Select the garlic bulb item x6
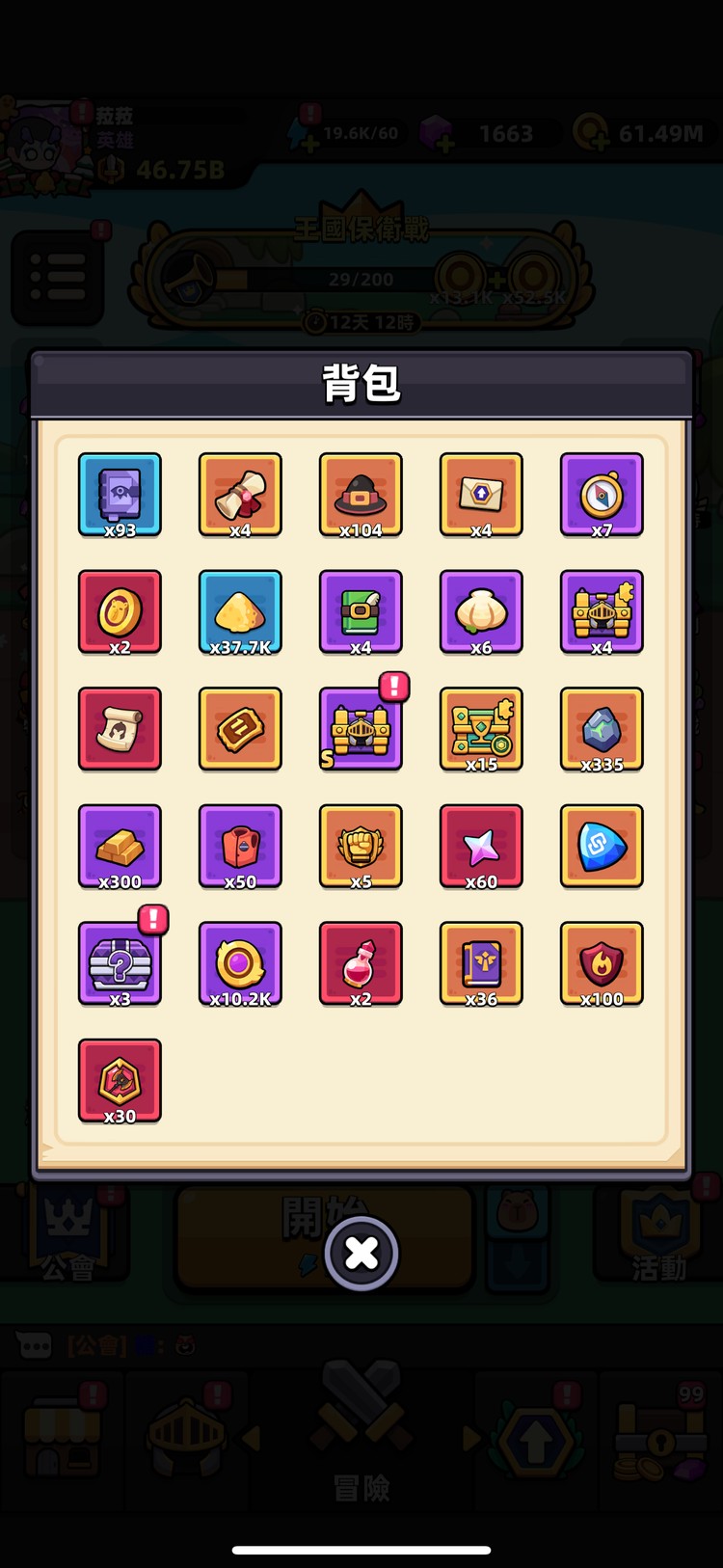The width and height of the screenshot is (723, 1568). point(481,611)
